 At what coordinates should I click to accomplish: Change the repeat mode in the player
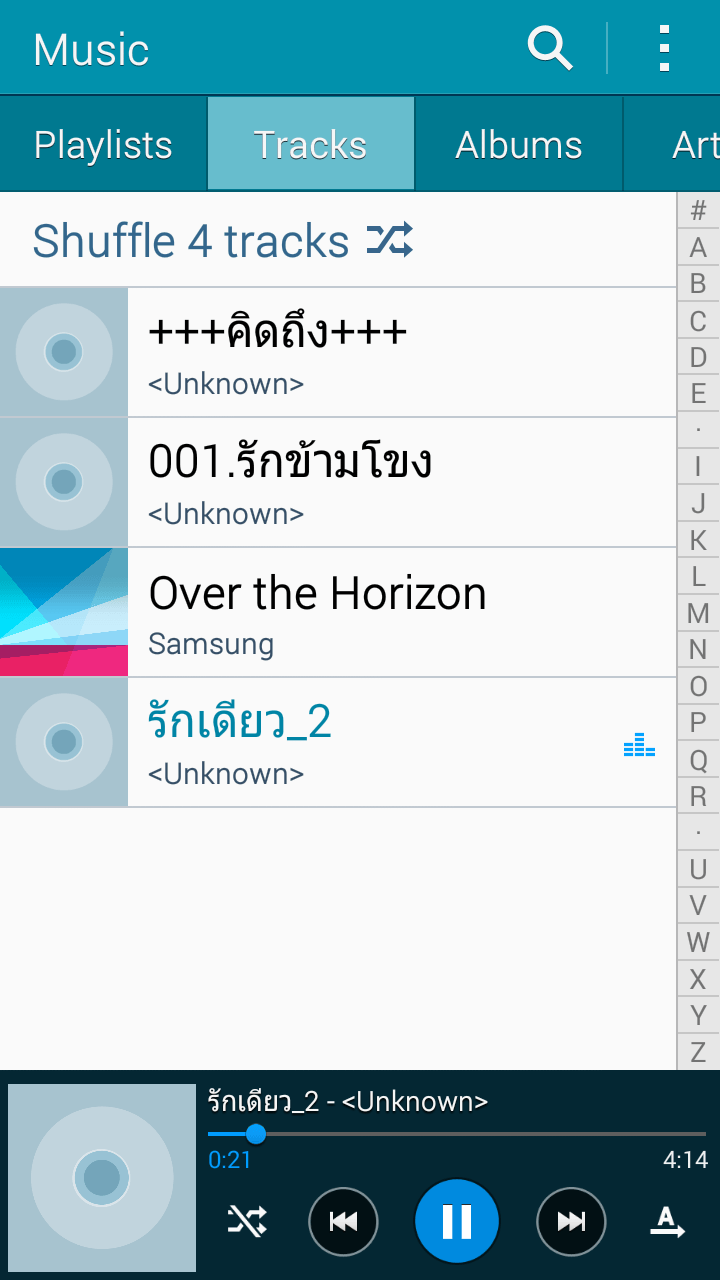[667, 1221]
